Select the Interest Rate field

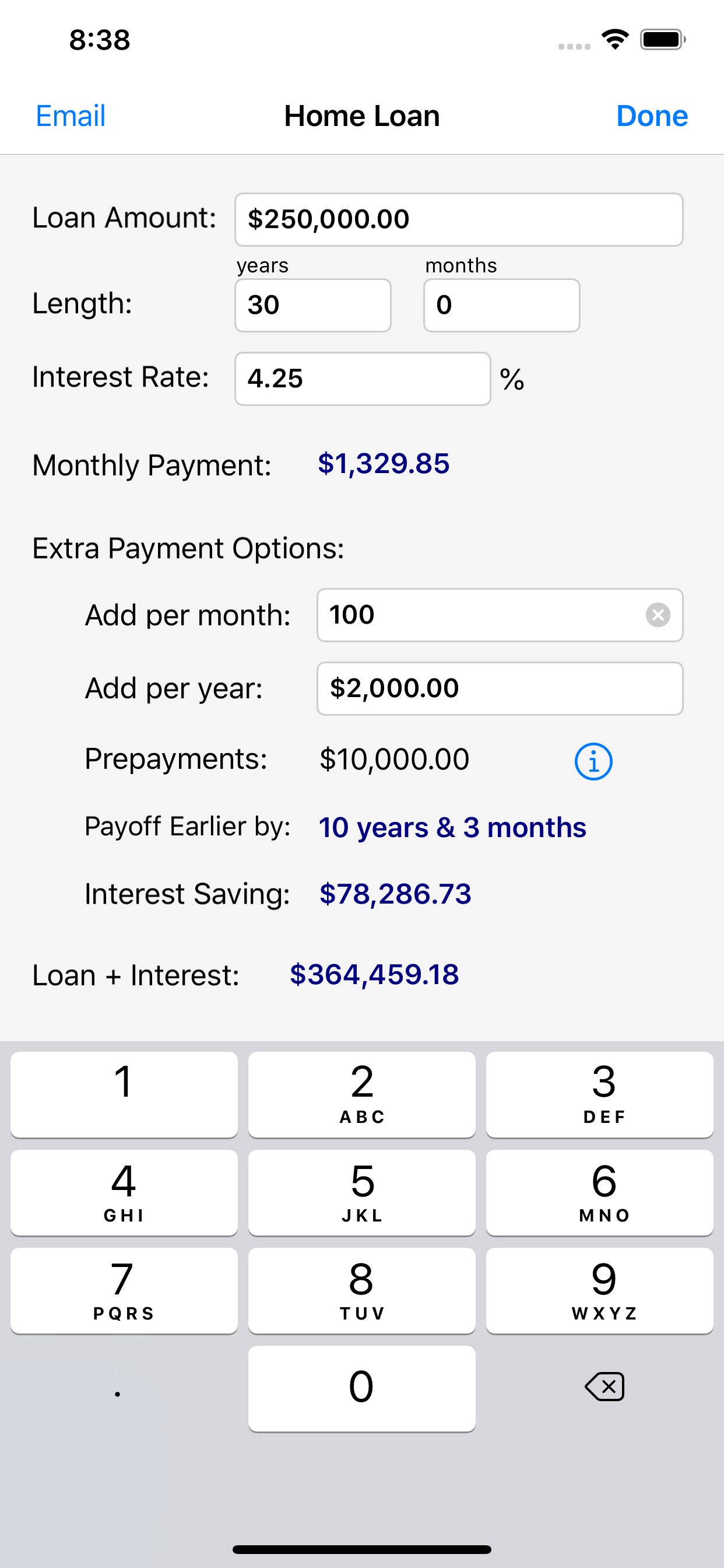[x=362, y=378]
